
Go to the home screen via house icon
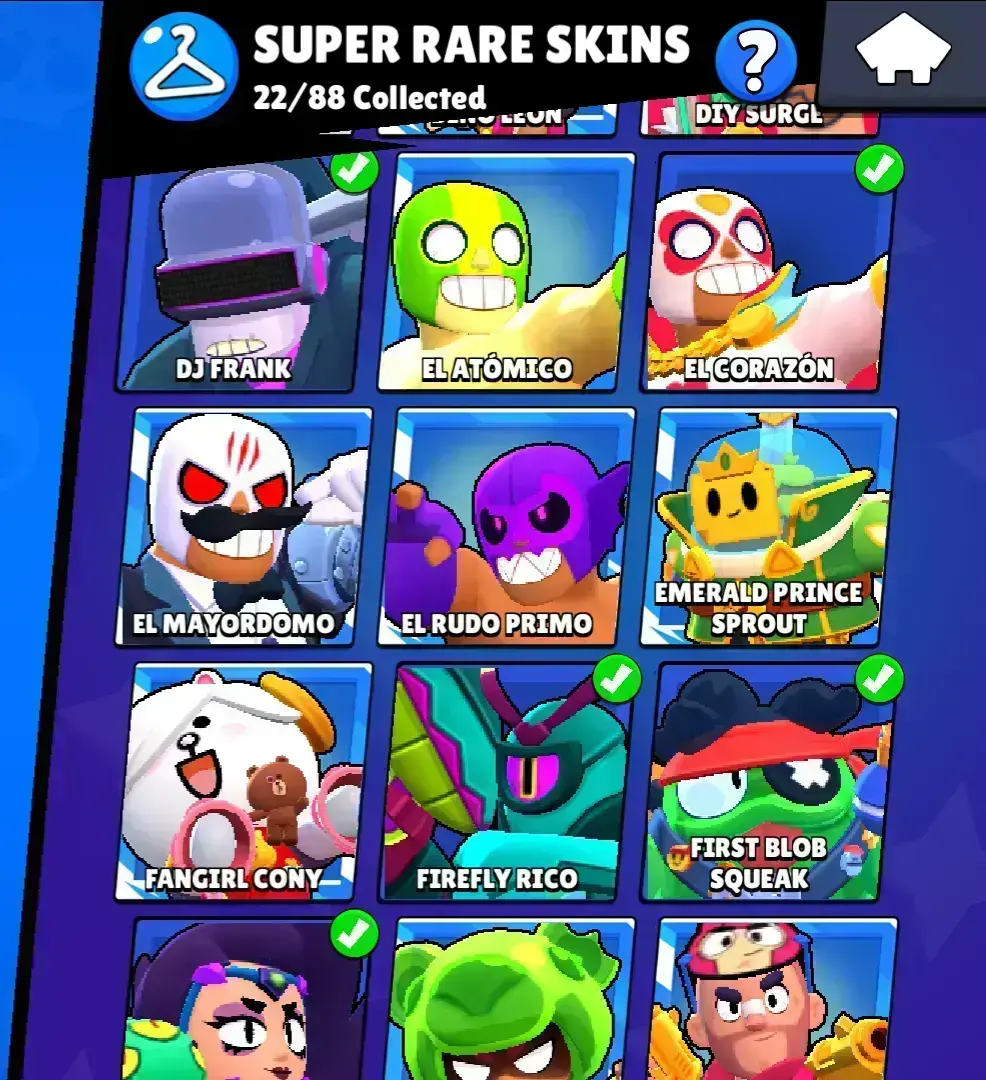(x=903, y=48)
